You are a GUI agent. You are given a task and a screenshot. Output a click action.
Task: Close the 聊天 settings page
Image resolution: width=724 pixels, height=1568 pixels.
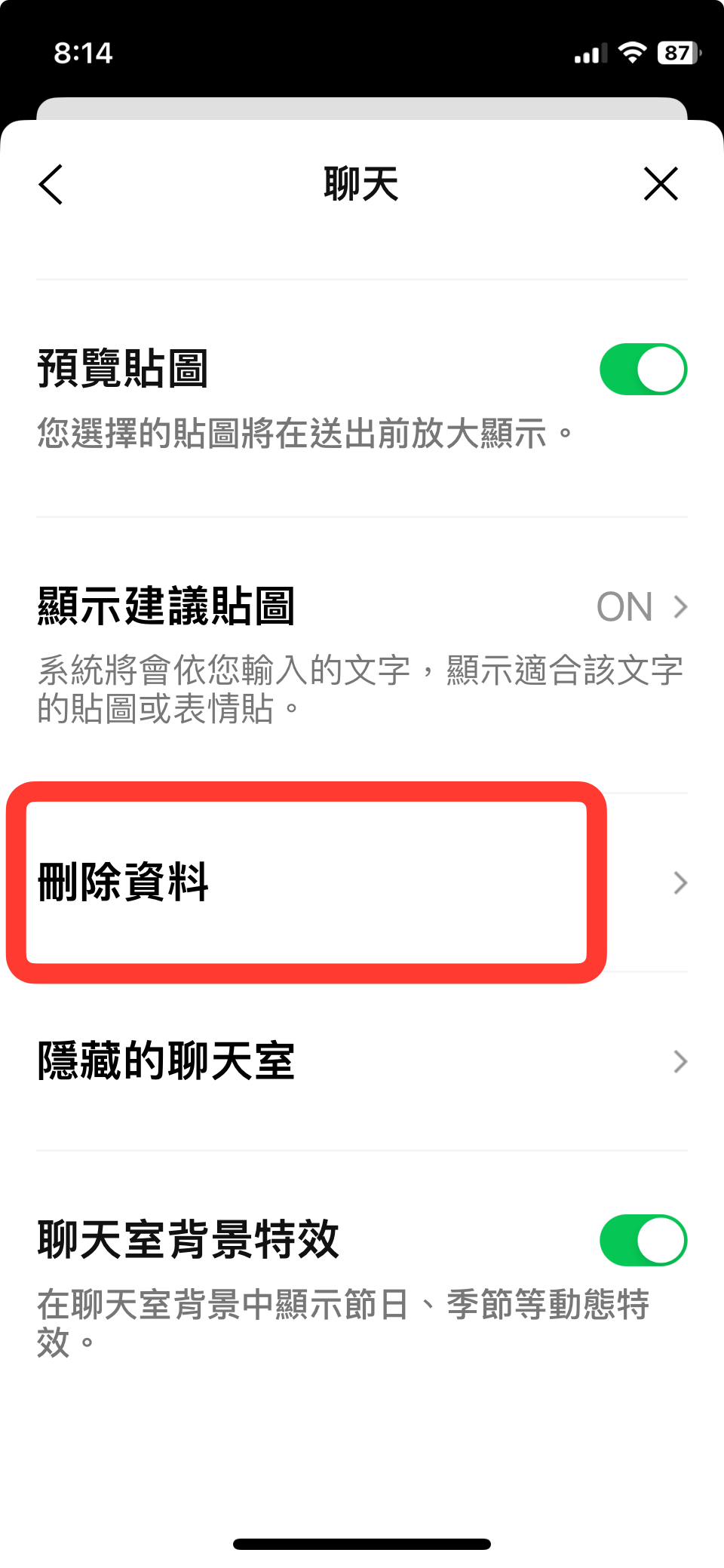coord(661,185)
